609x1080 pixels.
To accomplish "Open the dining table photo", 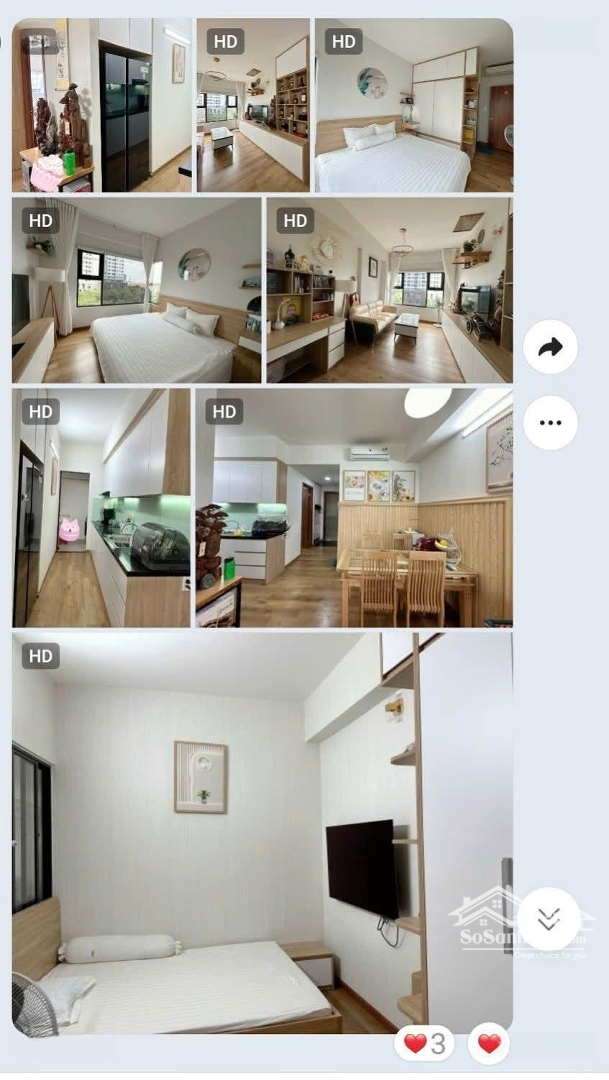I will coord(354,508).
